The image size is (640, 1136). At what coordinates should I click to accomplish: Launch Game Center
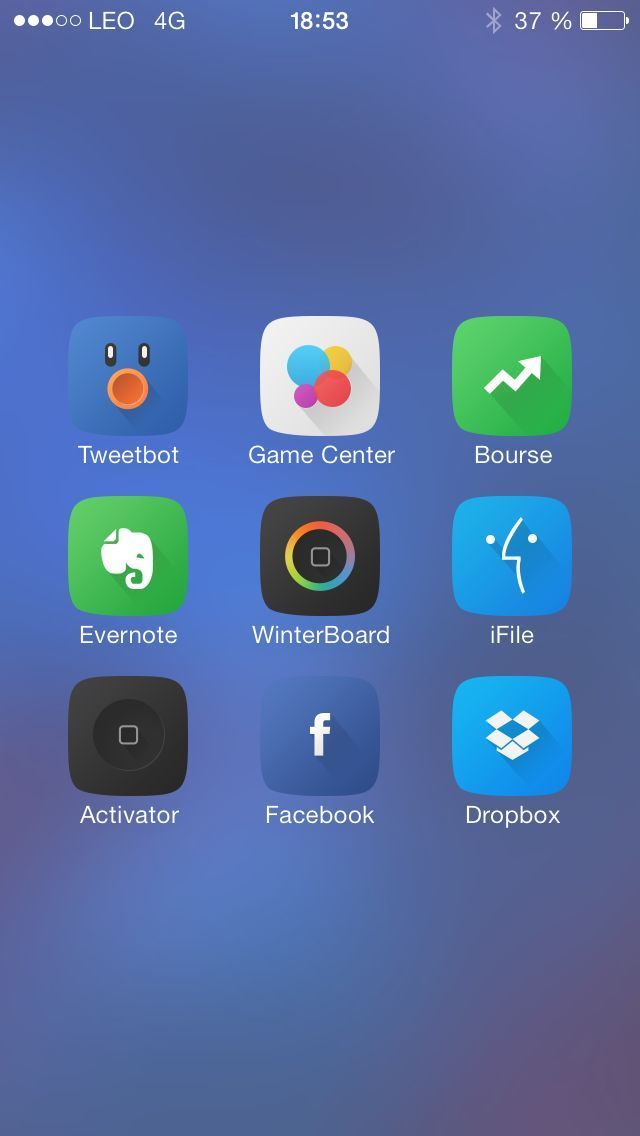[x=320, y=376]
